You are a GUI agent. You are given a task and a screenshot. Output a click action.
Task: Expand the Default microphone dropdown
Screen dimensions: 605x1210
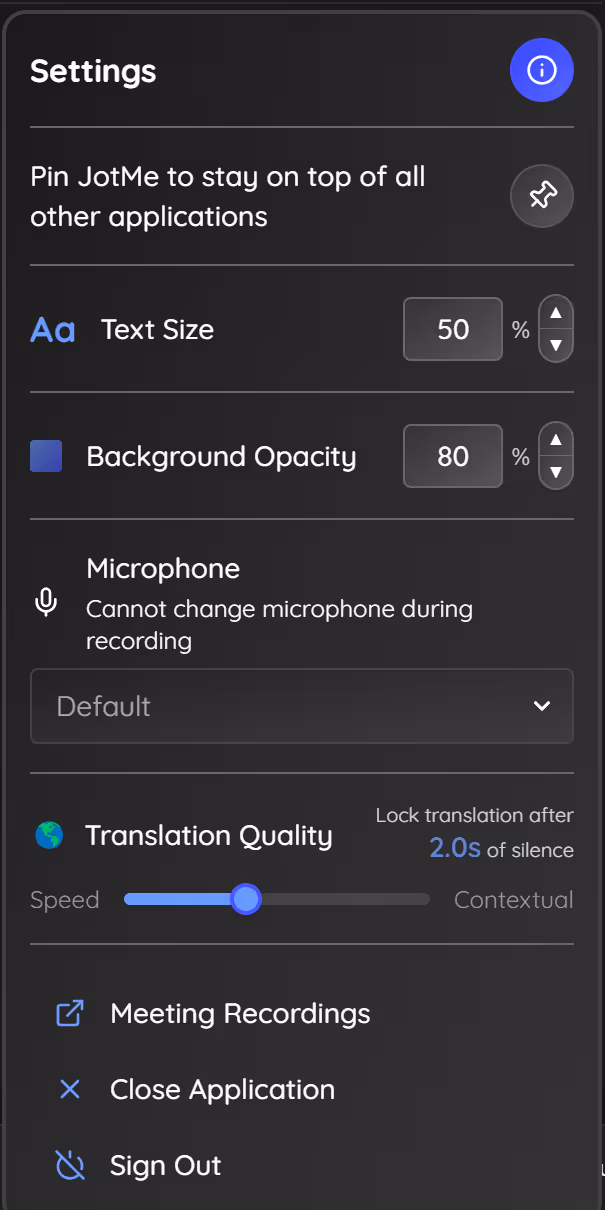click(x=302, y=706)
